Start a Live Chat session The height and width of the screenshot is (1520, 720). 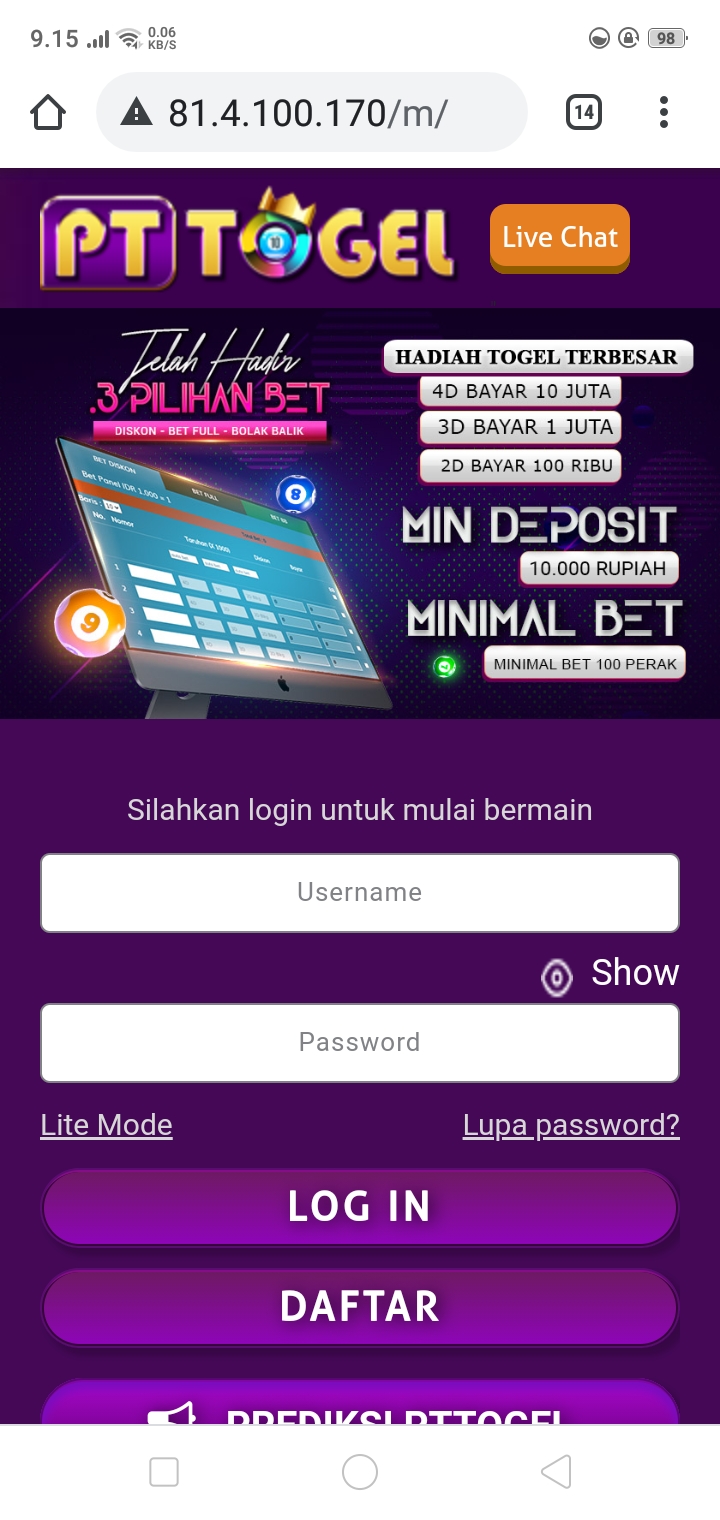tap(560, 238)
